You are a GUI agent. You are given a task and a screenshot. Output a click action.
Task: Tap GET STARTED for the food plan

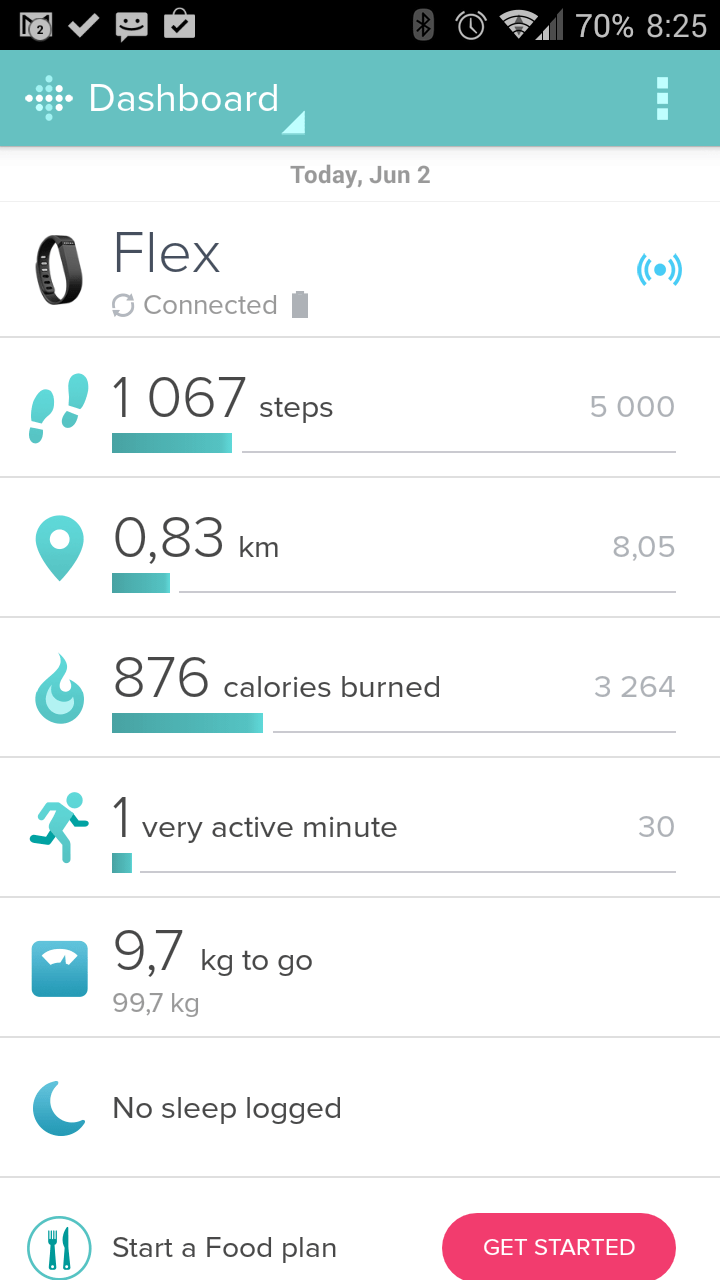pyautogui.click(x=559, y=1247)
